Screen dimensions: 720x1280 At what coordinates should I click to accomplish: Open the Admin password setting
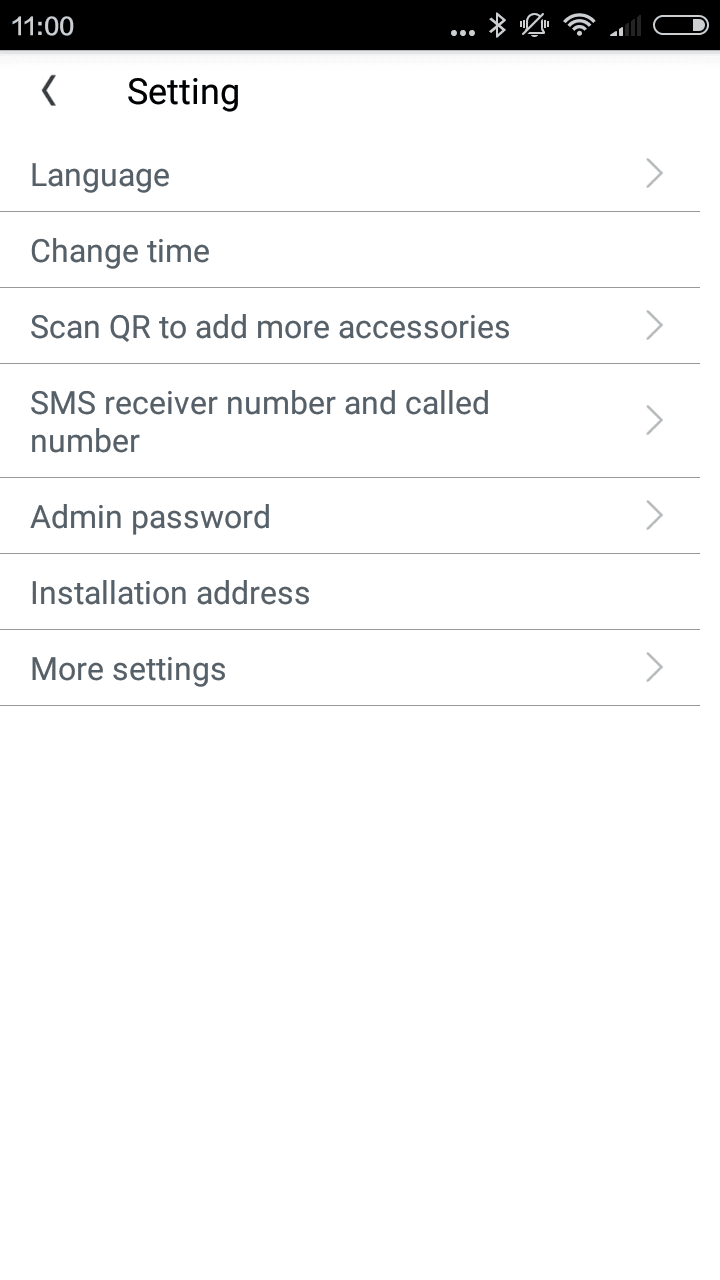click(350, 517)
